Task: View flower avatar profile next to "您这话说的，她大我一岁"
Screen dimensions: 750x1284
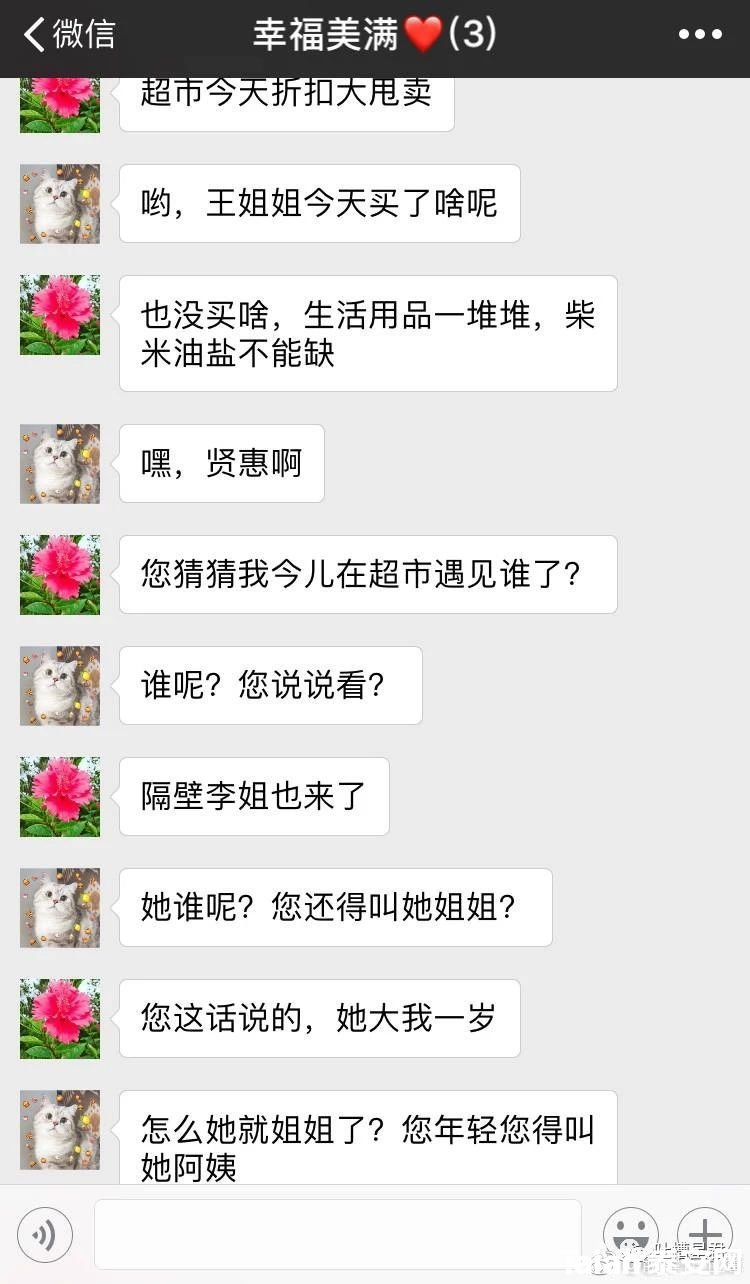Action: coord(60,1019)
